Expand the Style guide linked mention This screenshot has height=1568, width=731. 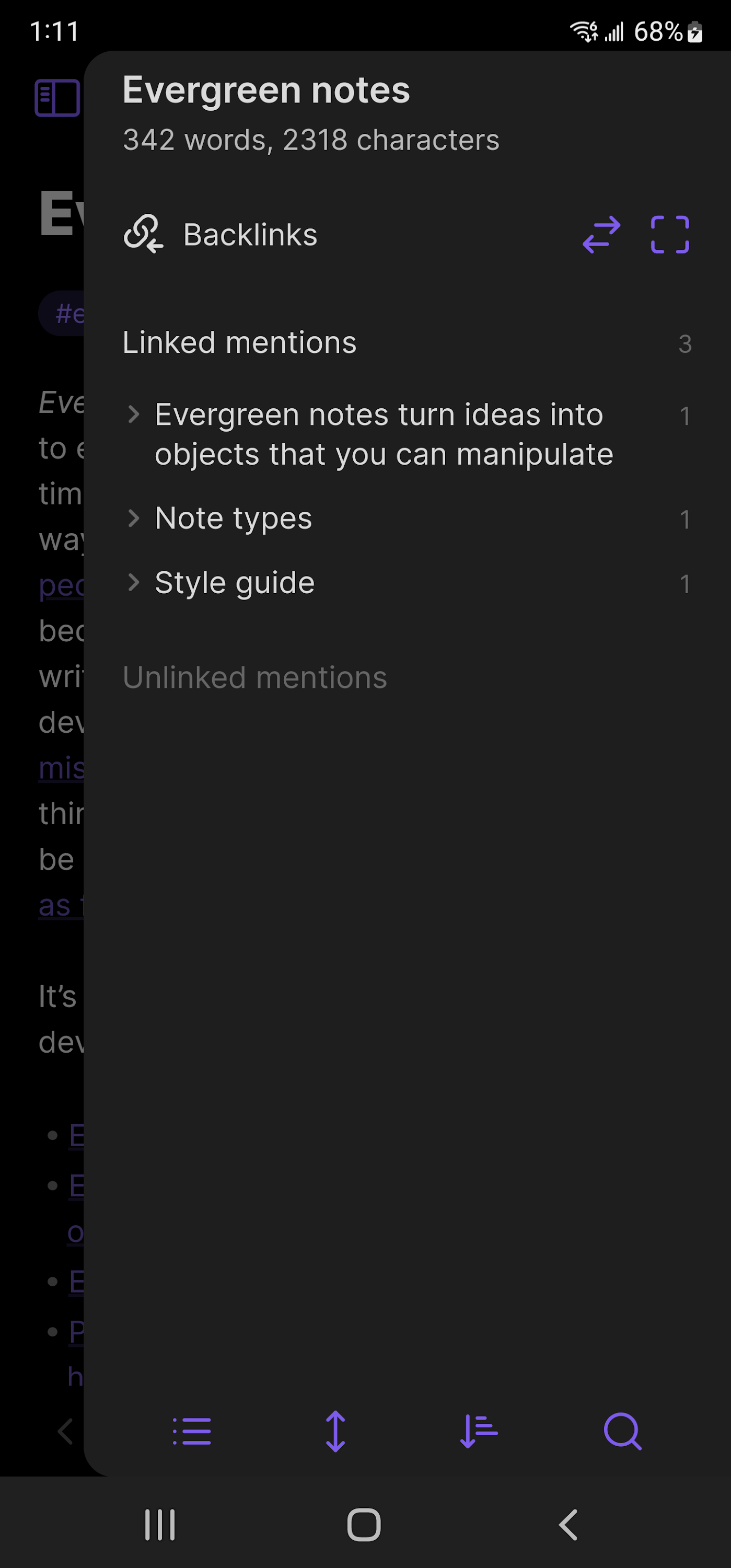tap(134, 583)
